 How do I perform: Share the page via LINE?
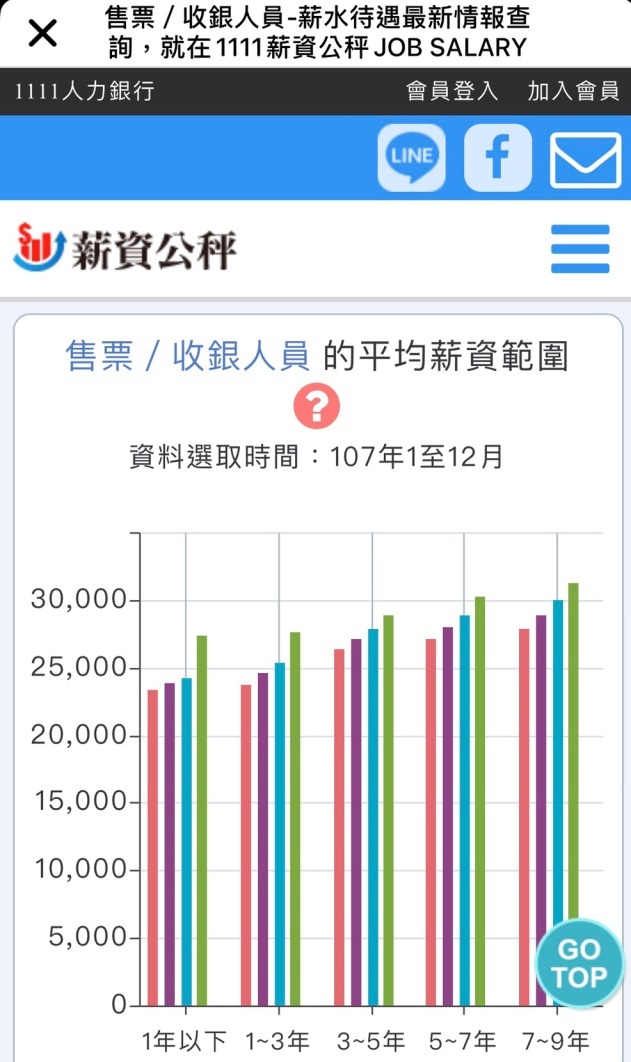pyautogui.click(x=411, y=158)
